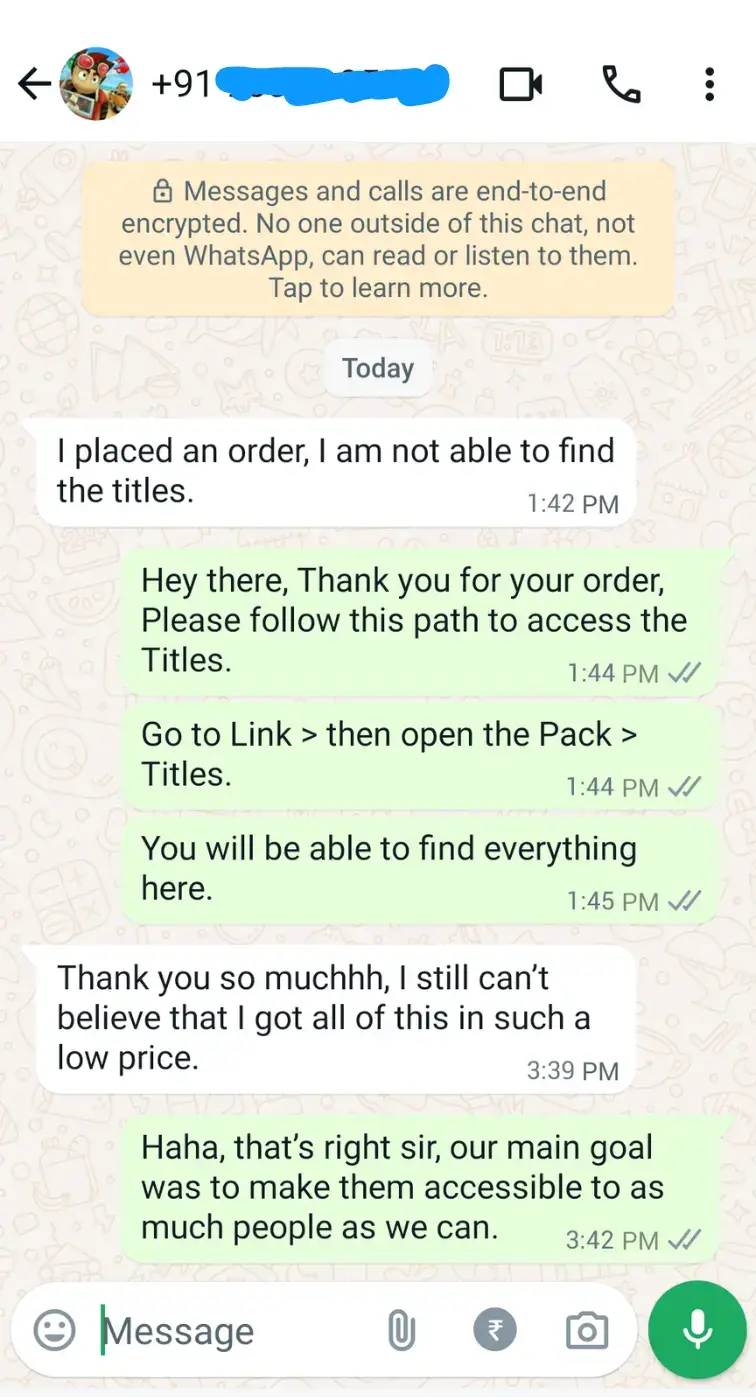Viewport: 756px width, 1400px height.
Task: Focus the Message text field
Action: 230,1331
